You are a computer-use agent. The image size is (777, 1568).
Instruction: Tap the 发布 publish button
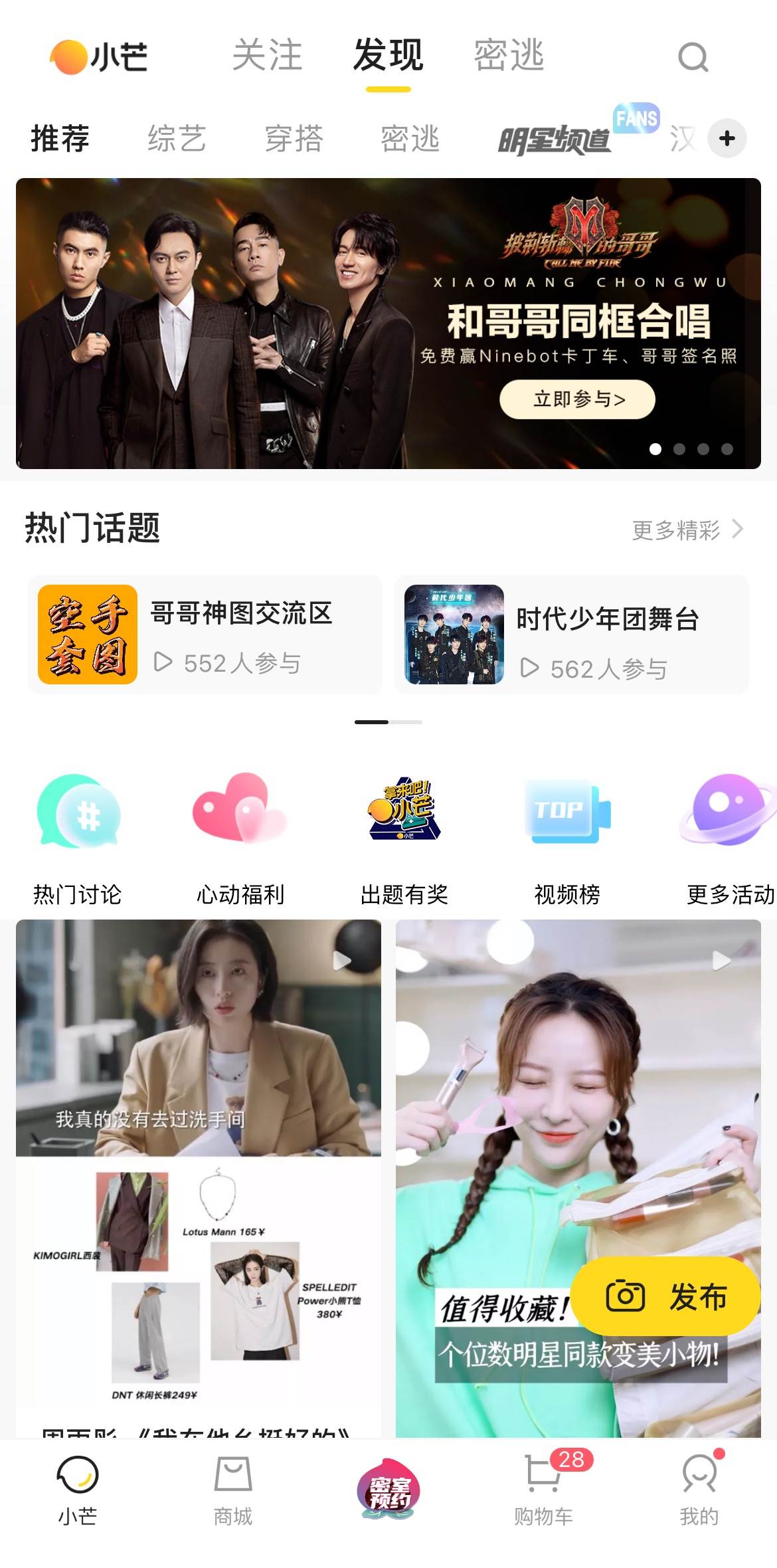[665, 1296]
